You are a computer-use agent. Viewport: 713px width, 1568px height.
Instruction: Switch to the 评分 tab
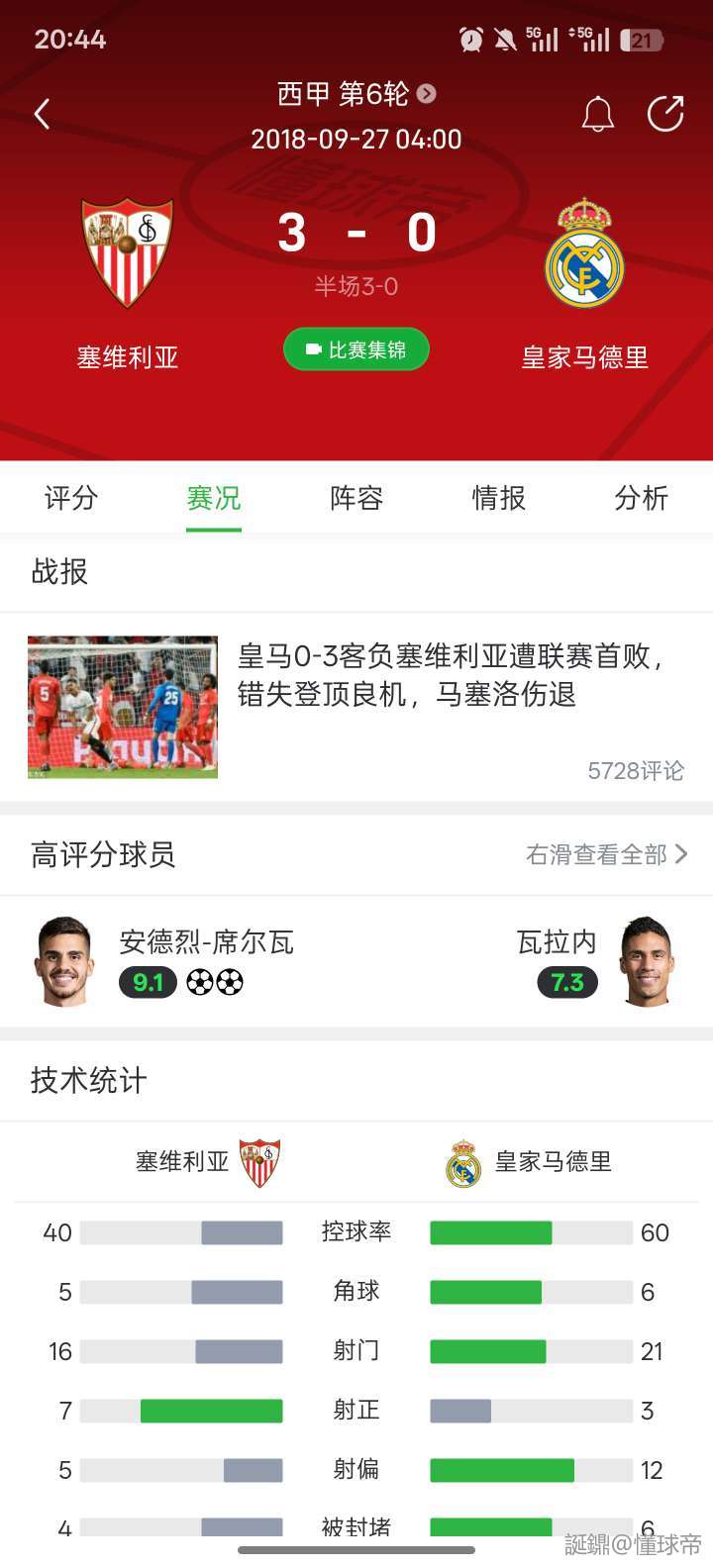coord(71,498)
